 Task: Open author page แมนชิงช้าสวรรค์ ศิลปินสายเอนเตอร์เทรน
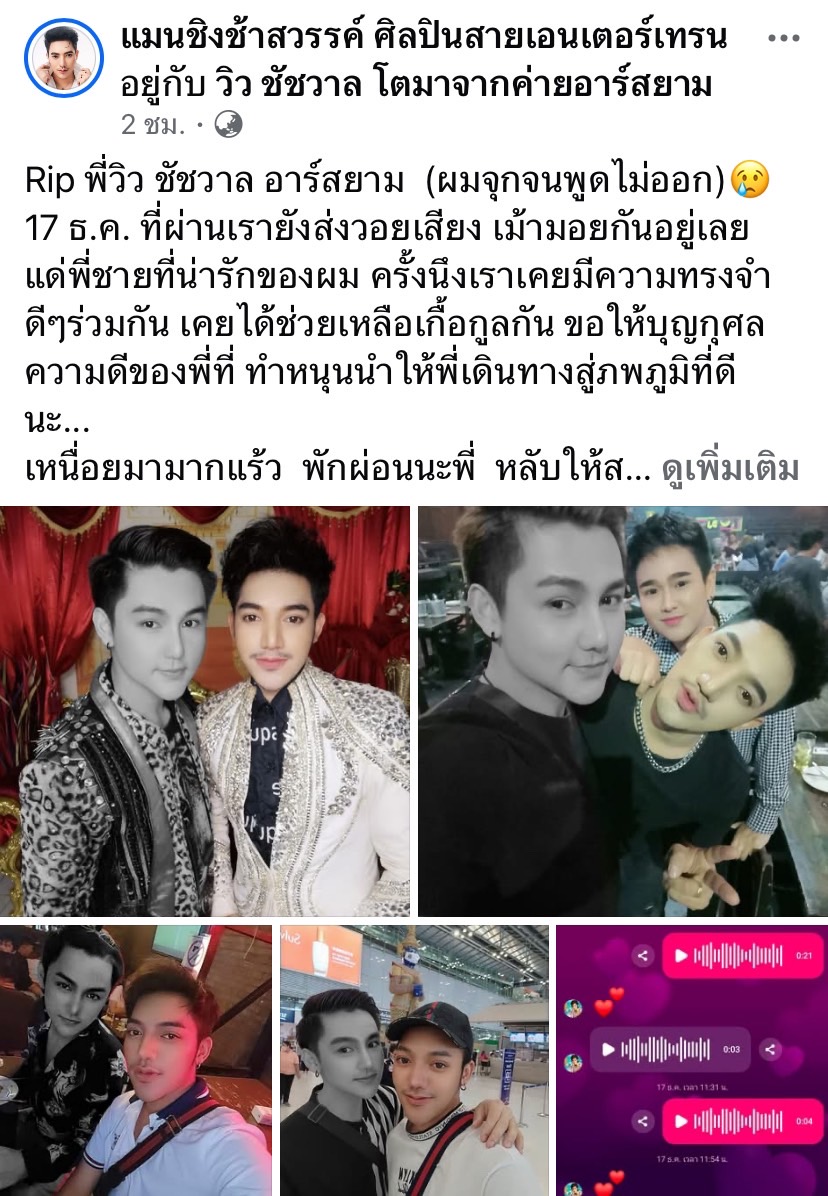(x=423, y=38)
